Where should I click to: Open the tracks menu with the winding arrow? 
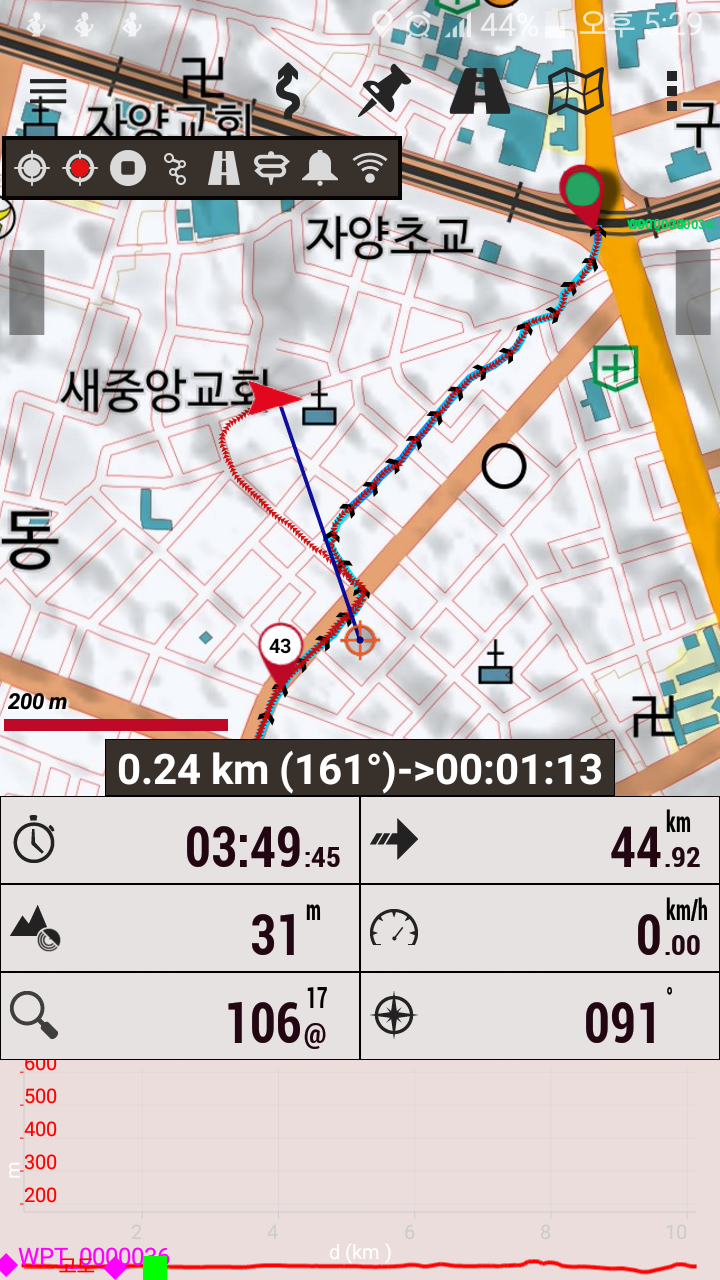pyautogui.click(x=288, y=90)
